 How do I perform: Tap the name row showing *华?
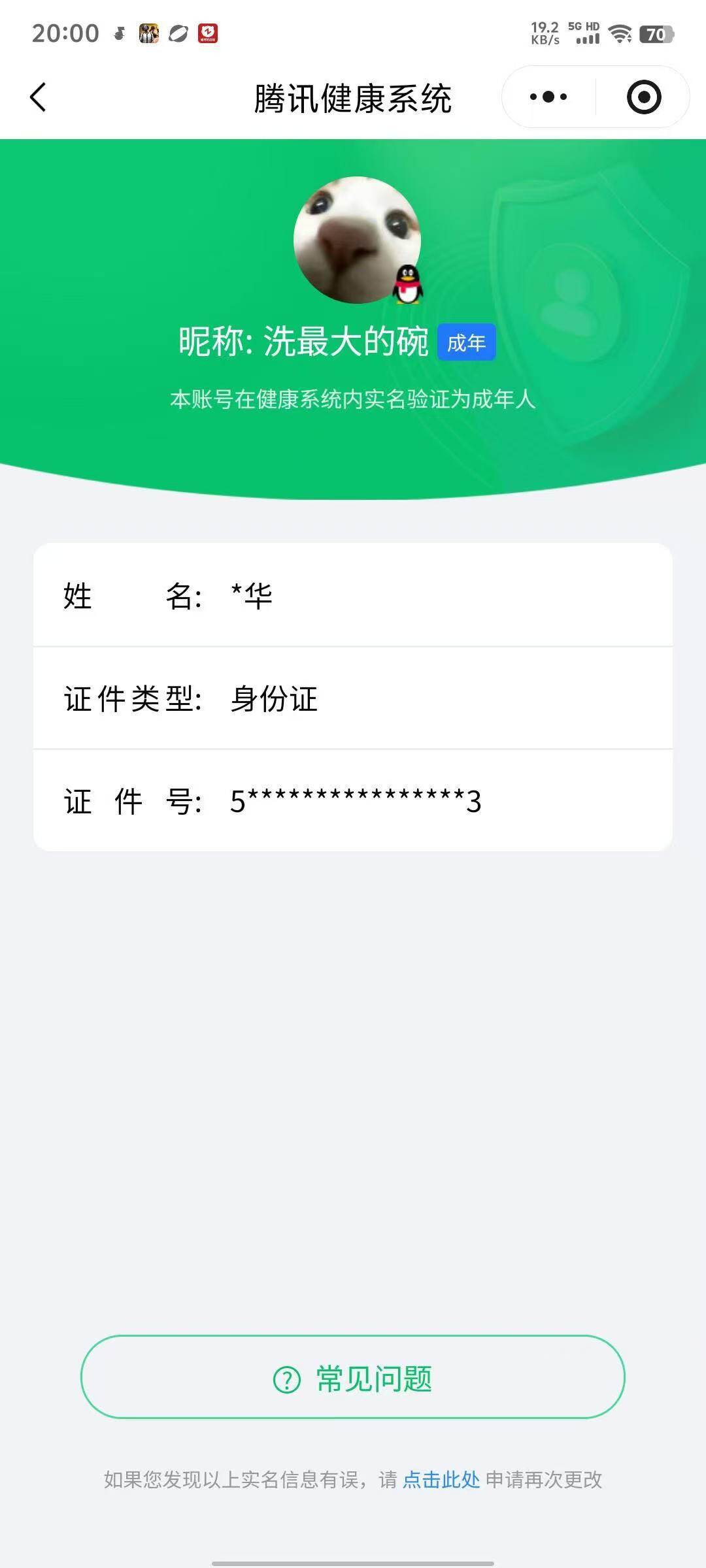353,596
